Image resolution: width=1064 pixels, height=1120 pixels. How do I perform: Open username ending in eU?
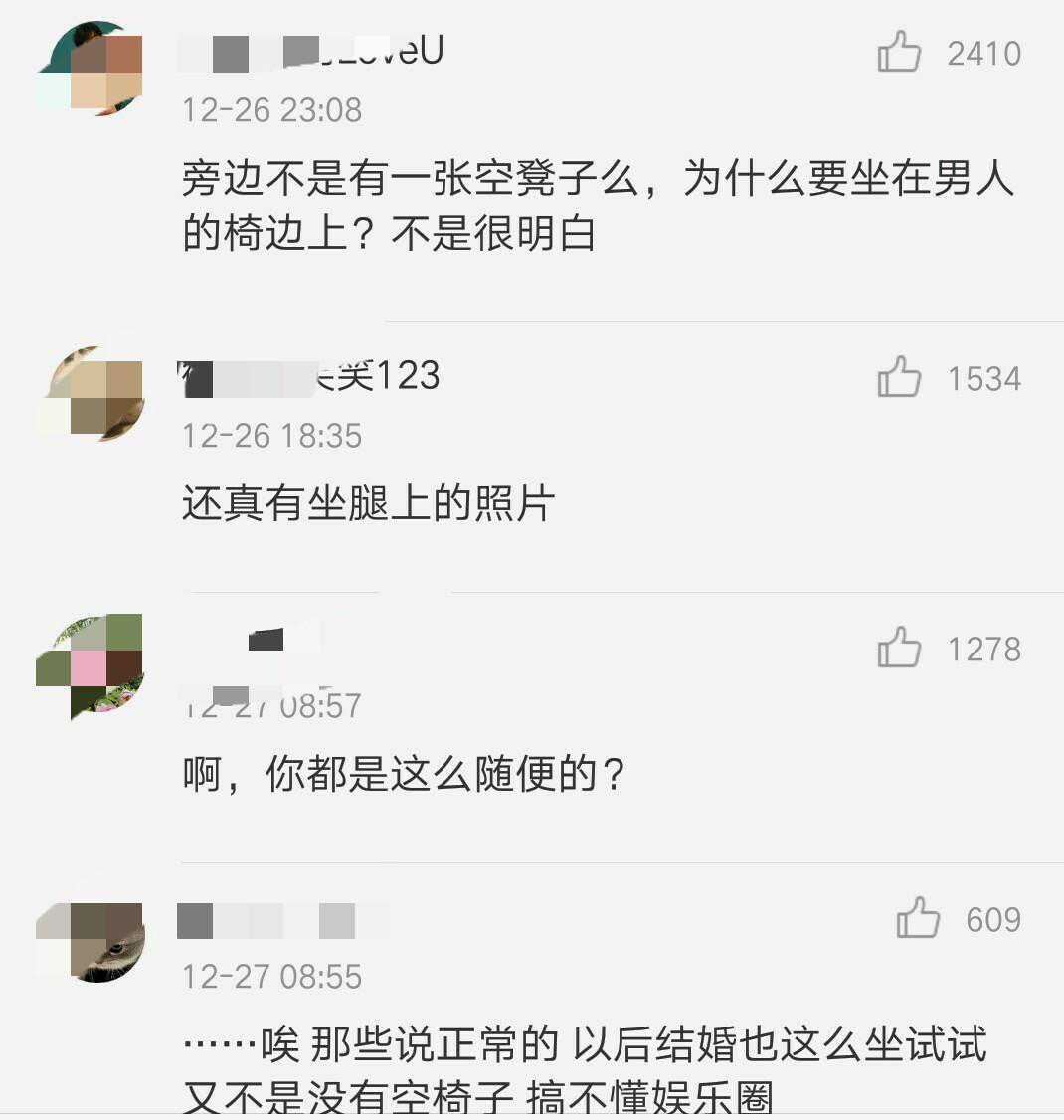pos(312,52)
